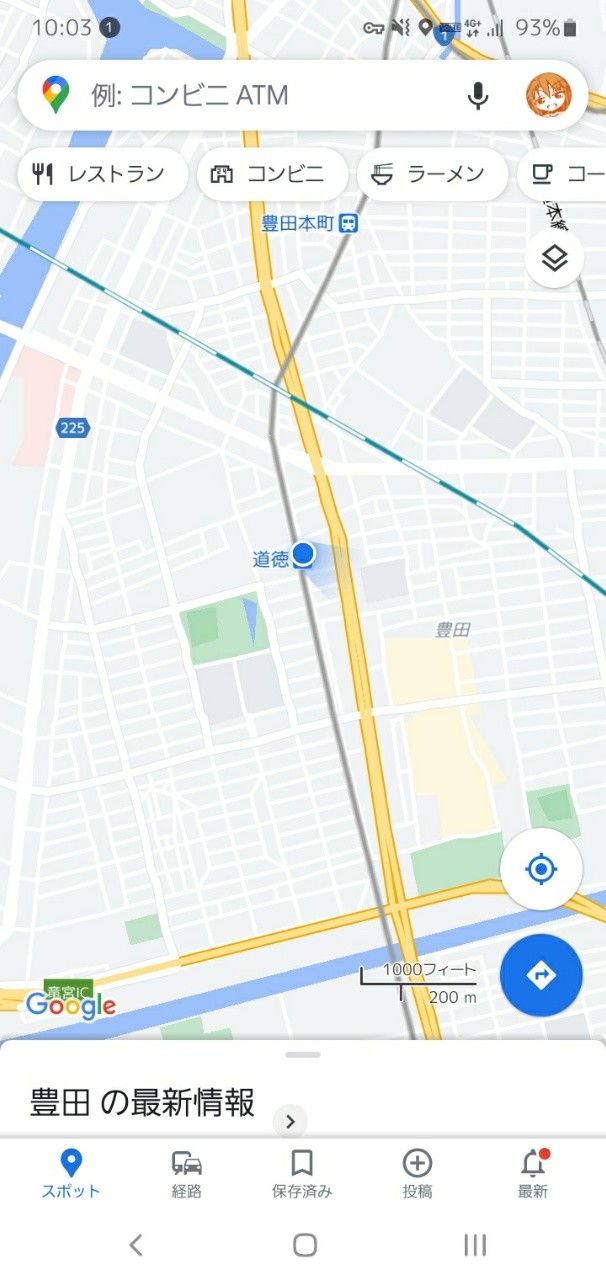Open the 最新 tab
Viewport: 606px width, 1280px height.
pyautogui.click(x=533, y=1174)
